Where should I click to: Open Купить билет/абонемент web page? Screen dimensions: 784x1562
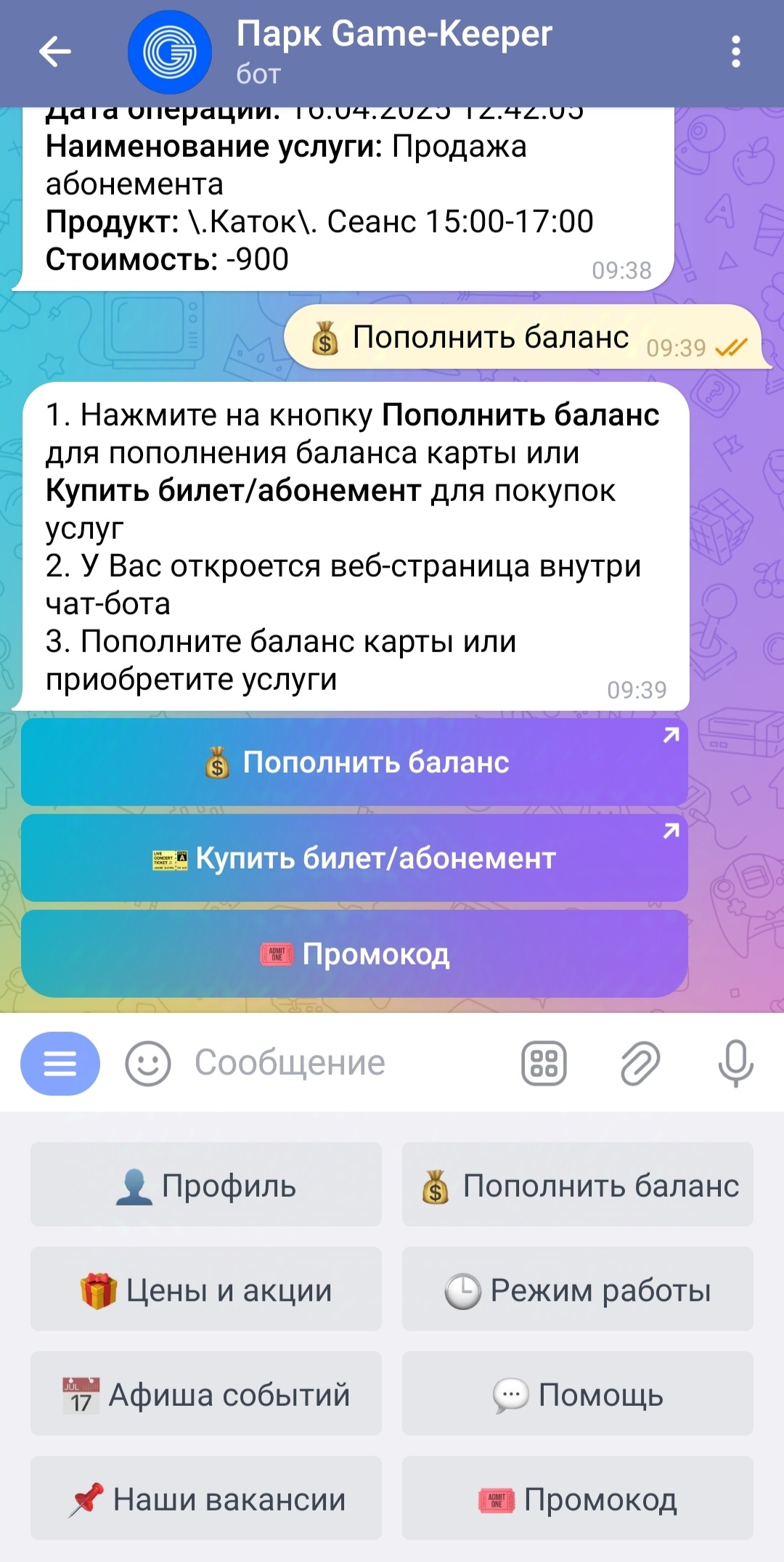point(354,858)
